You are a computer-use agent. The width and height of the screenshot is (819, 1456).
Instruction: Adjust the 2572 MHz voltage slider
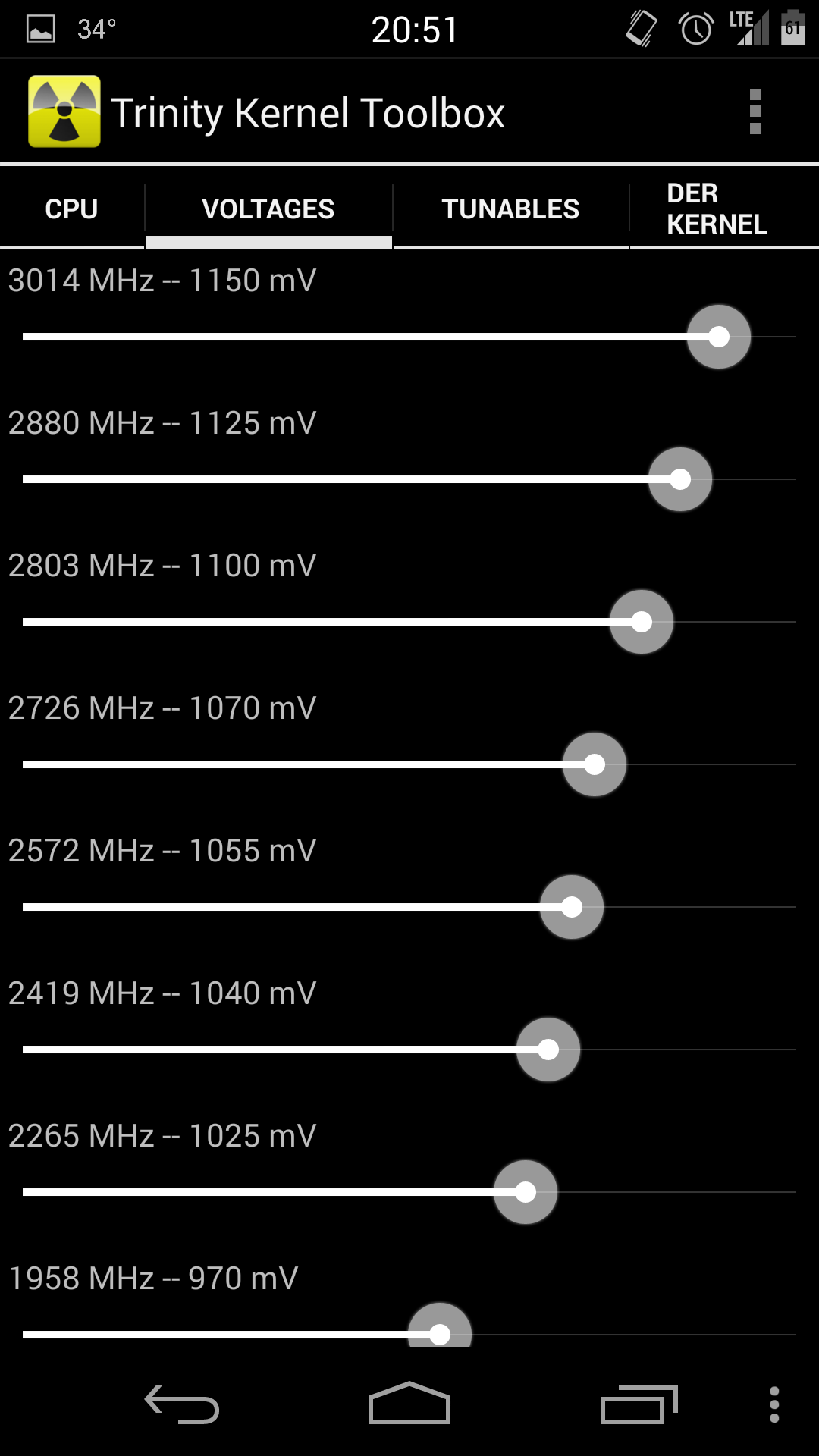573,907
